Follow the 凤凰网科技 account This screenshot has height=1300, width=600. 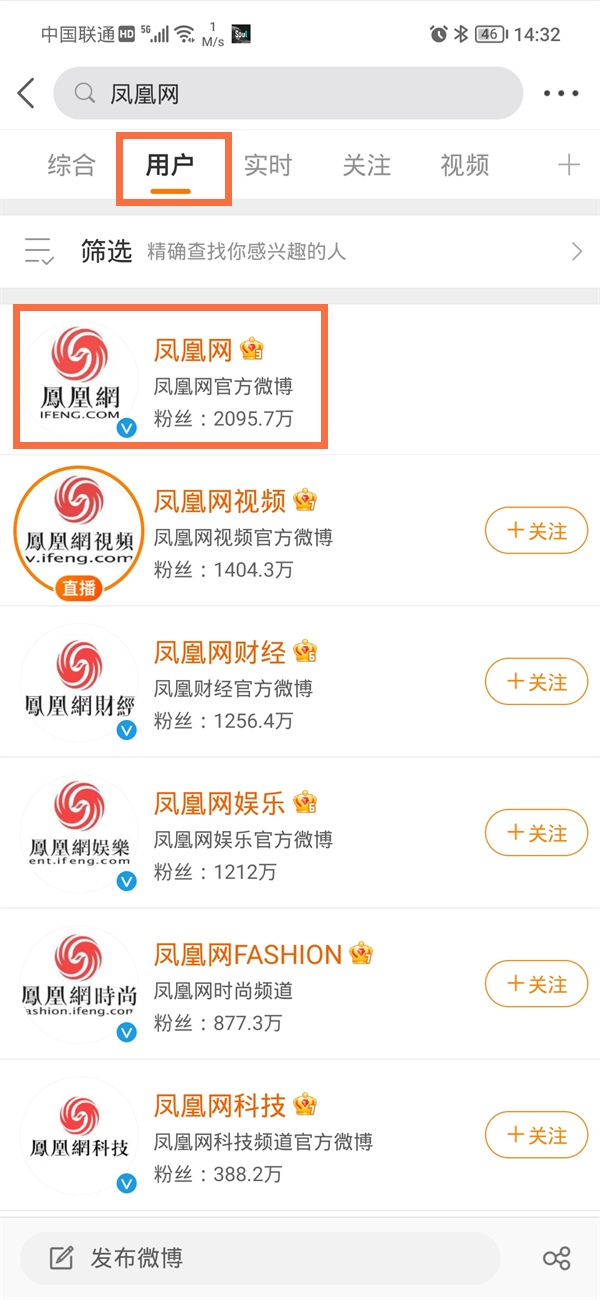[x=536, y=1135]
